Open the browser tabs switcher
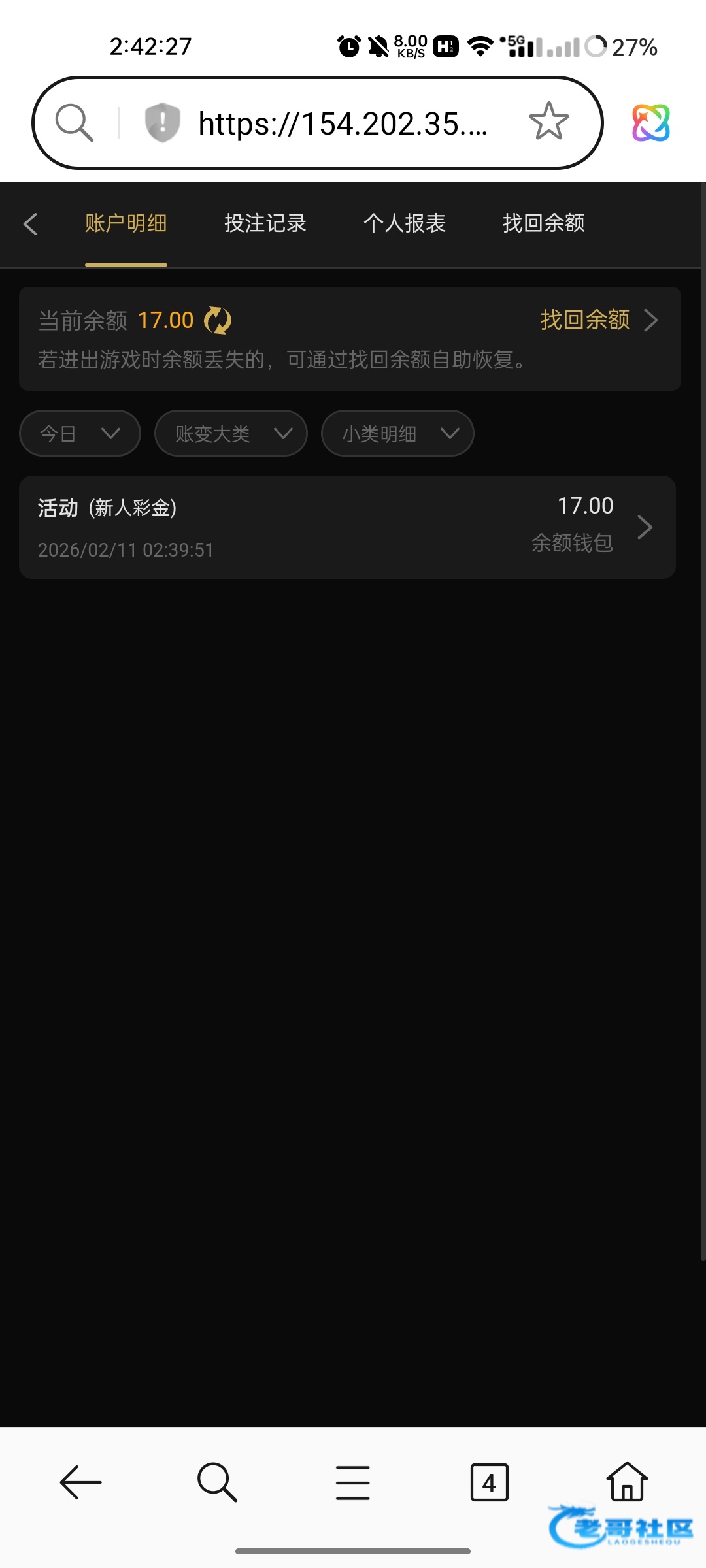Image resolution: width=706 pixels, height=1568 pixels. point(489,1482)
